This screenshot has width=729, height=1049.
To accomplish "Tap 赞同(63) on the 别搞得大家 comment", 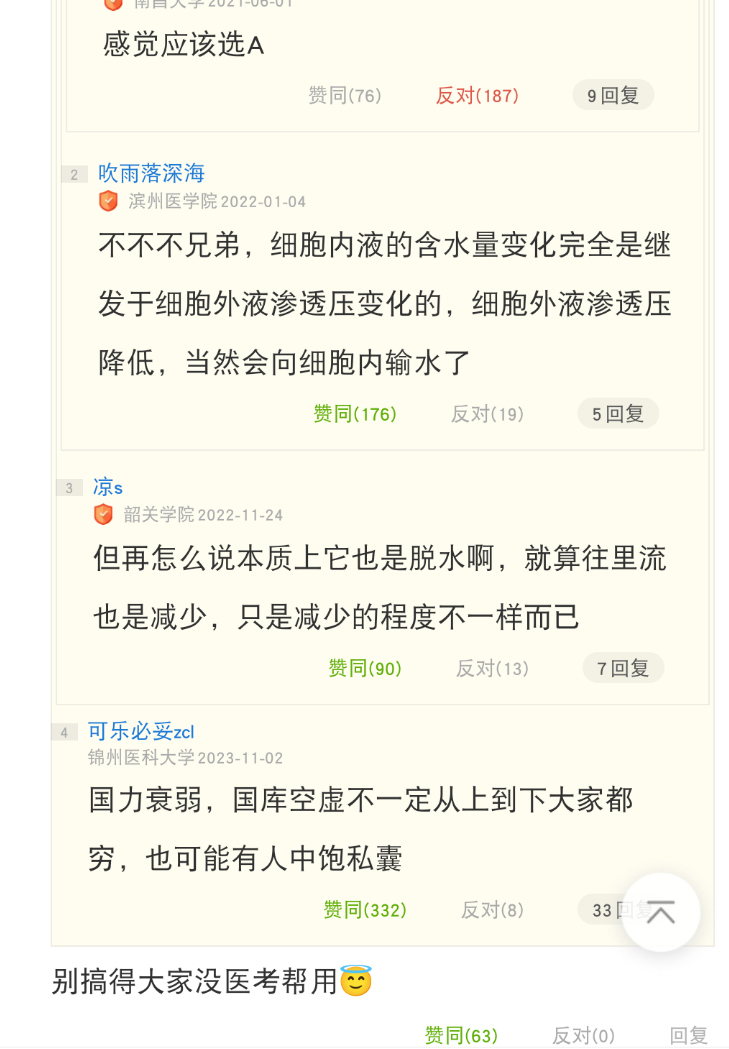I will 461,1035.
